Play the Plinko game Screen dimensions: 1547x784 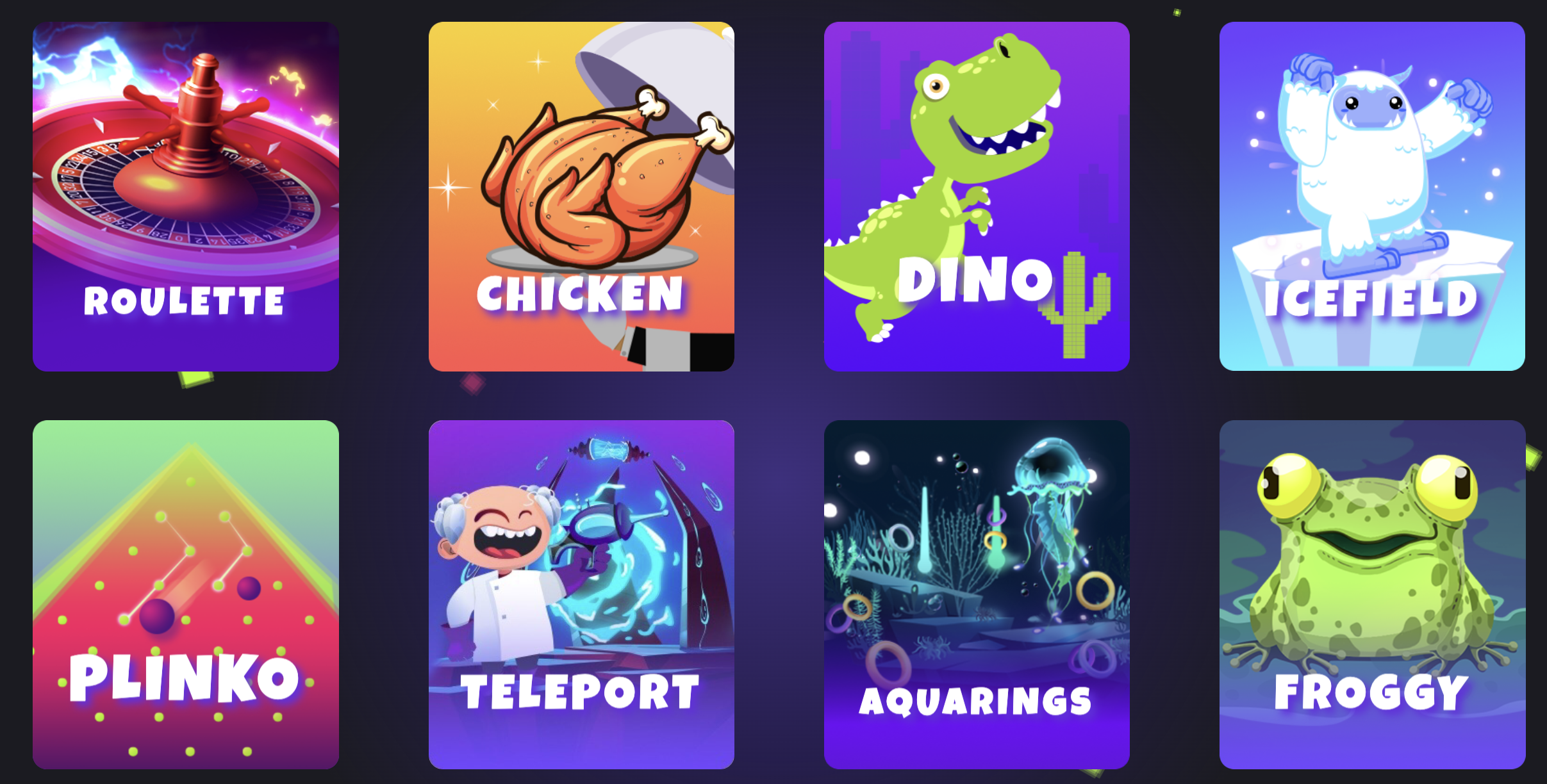tap(186, 594)
